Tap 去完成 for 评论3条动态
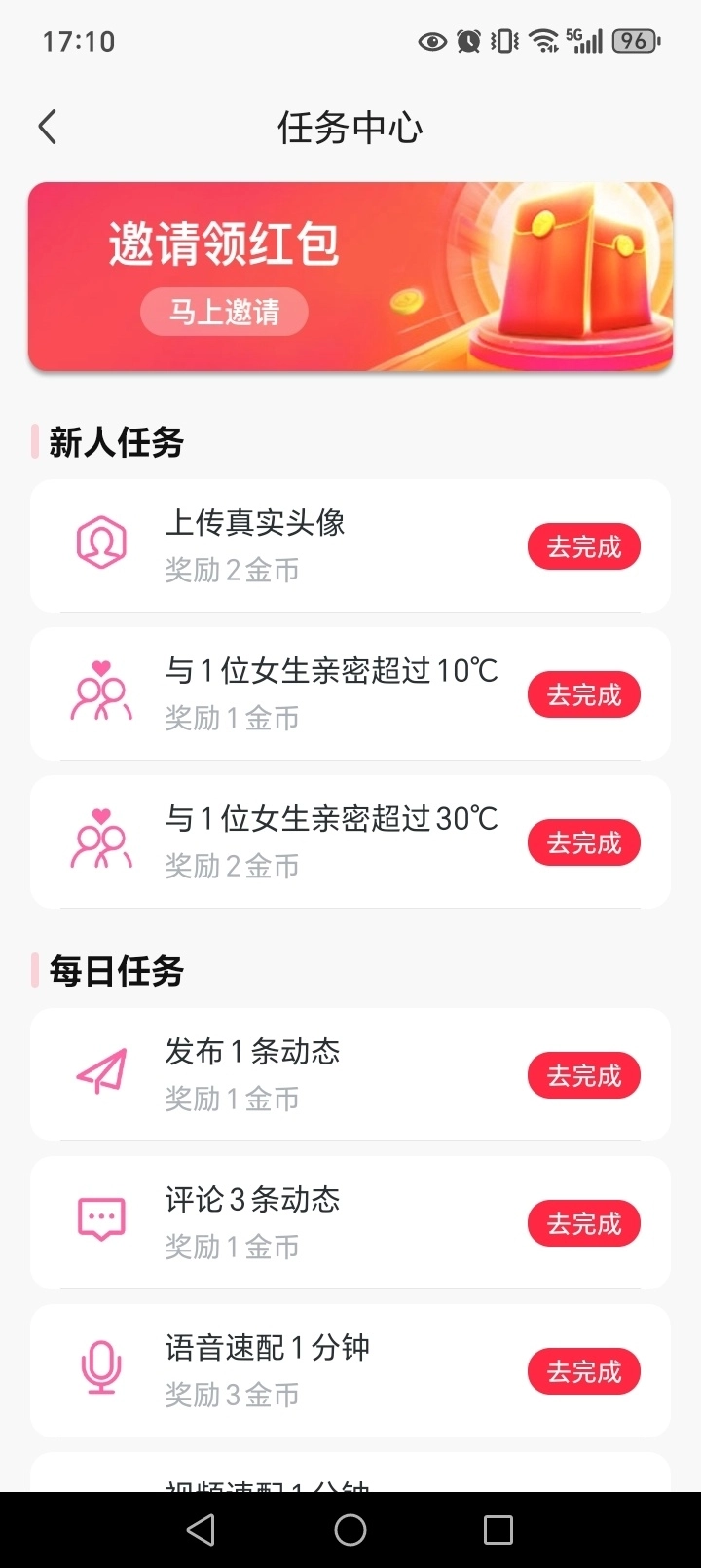 [x=583, y=1223]
